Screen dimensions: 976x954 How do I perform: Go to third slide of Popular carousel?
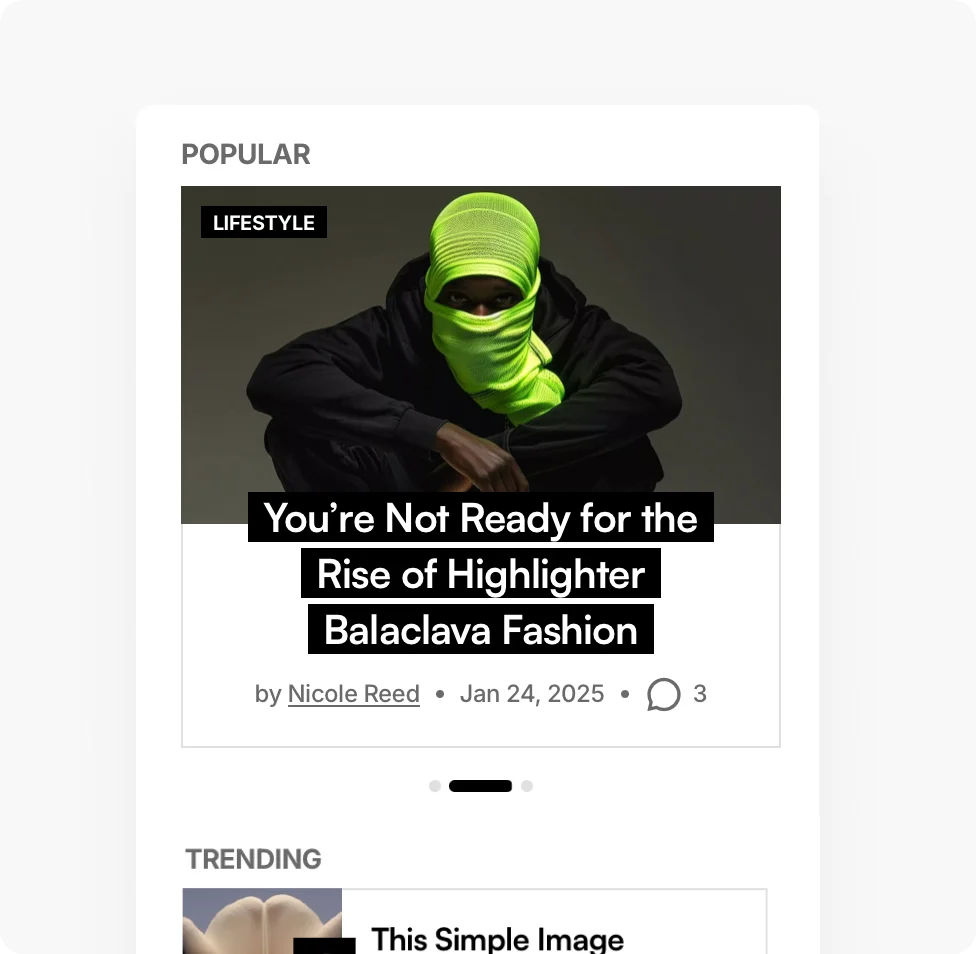[x=527, y=786]
